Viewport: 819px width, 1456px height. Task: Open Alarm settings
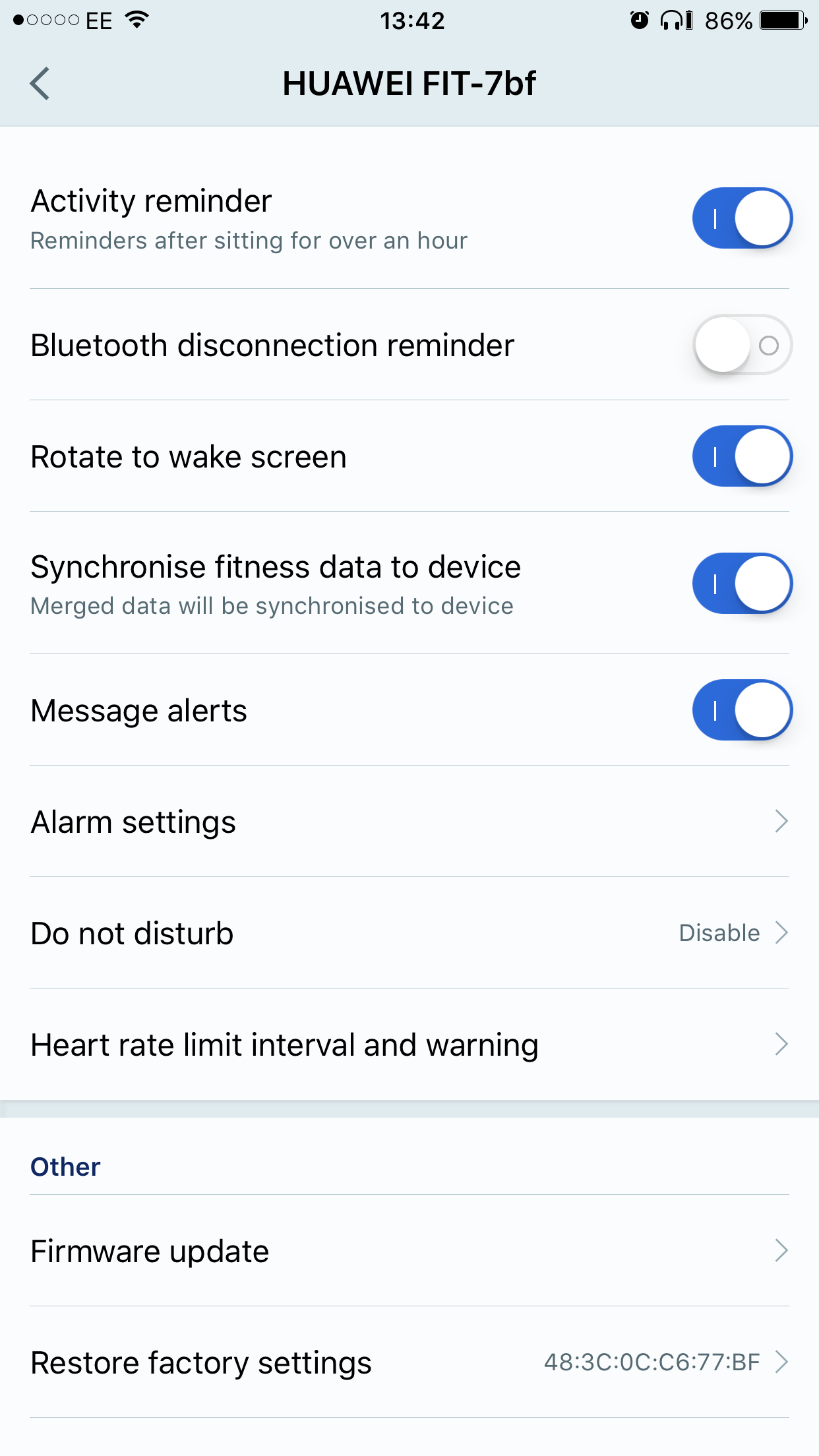(x=409, y=822)
